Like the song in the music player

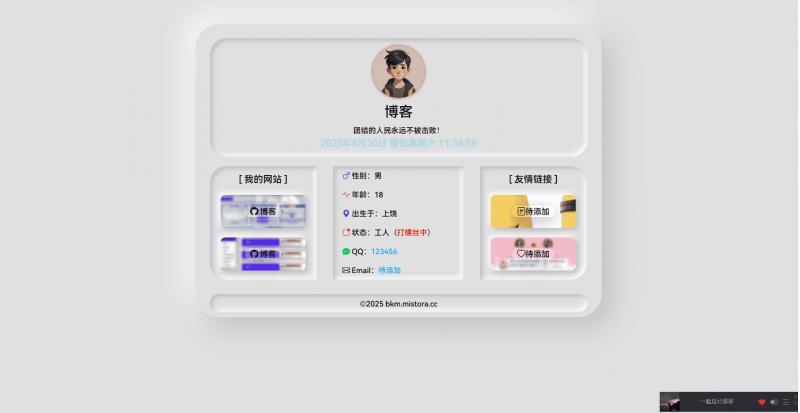coord(761,402)
